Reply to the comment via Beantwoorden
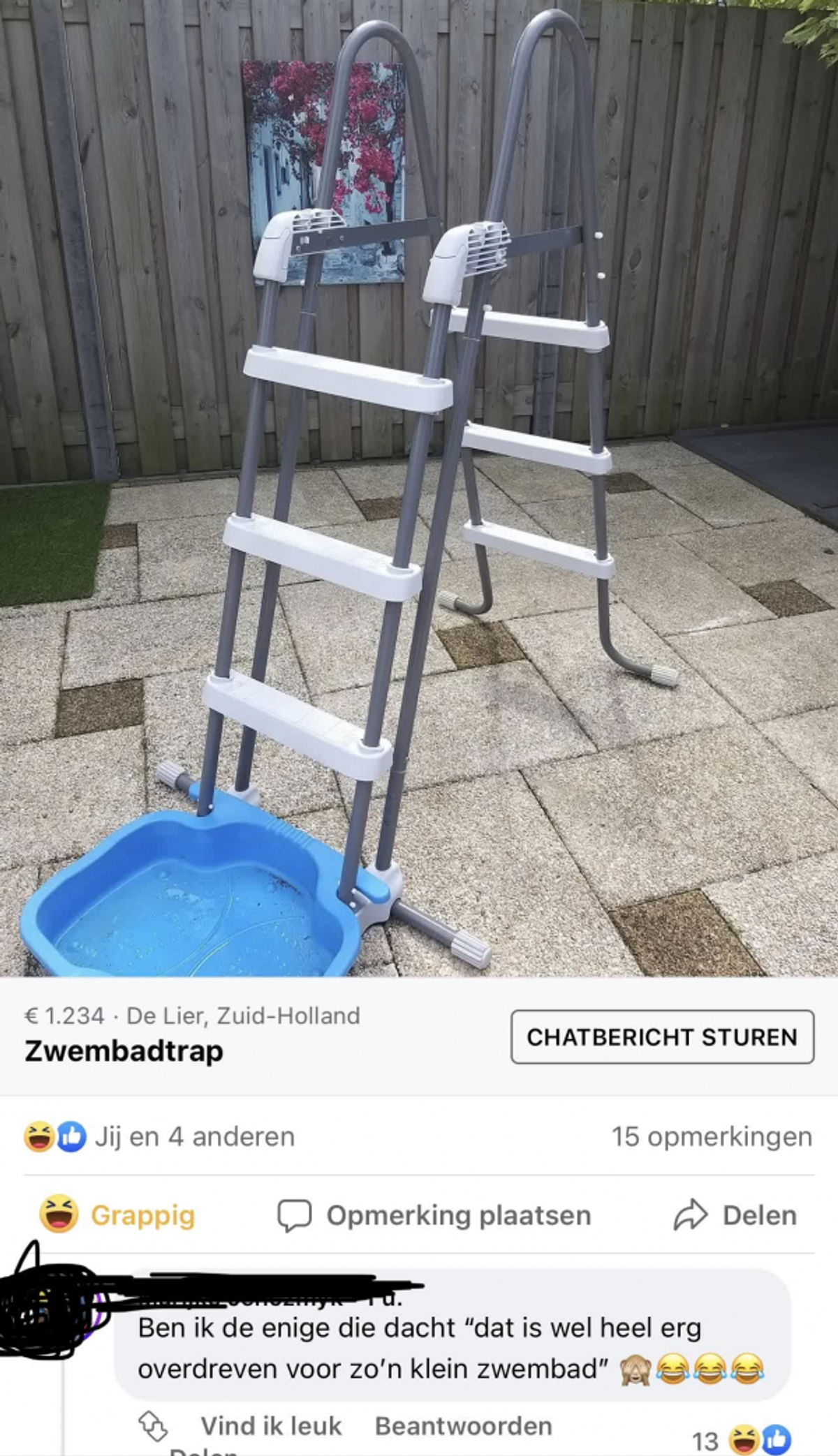Screen dimensions: 838x1456 [x=463, y=1425]
